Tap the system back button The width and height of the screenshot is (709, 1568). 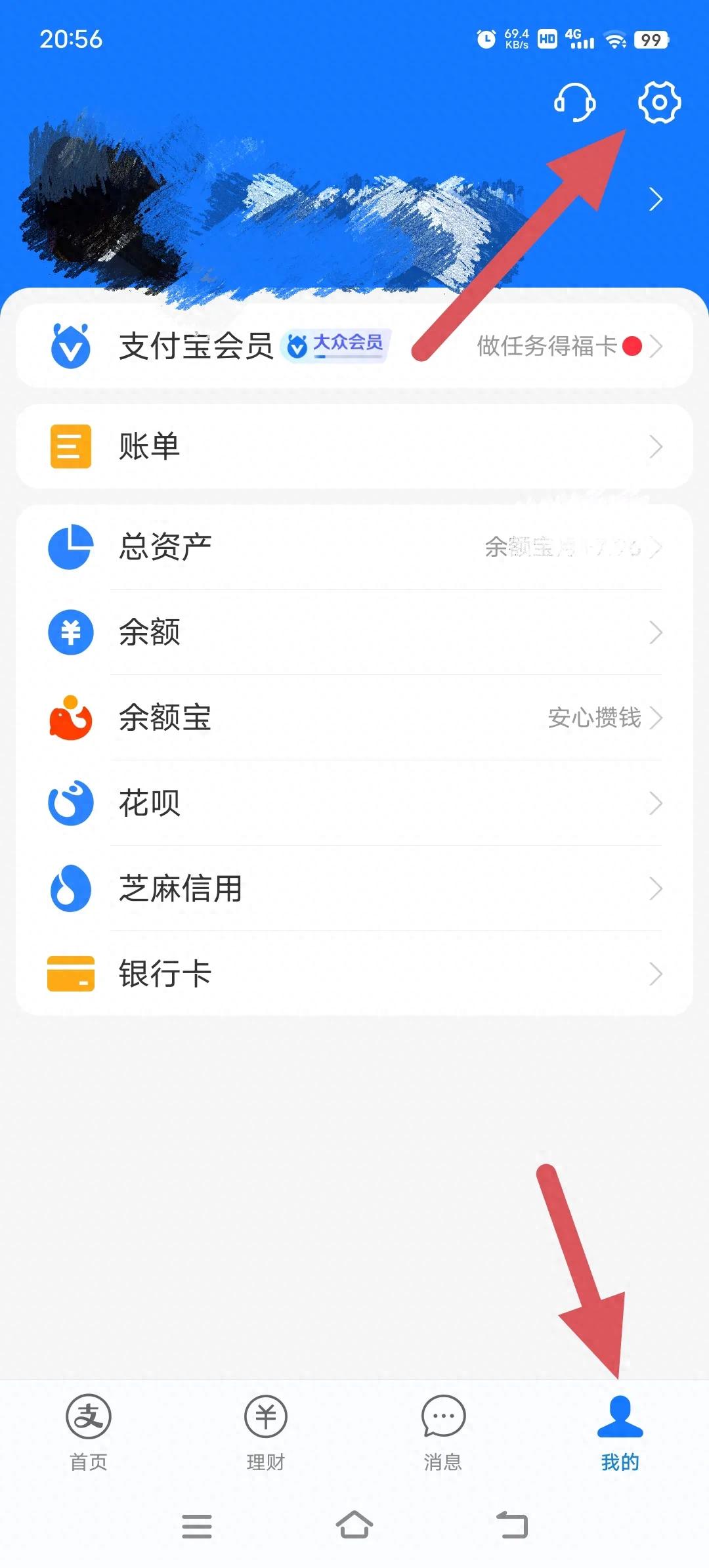[x=512, y=1525]
